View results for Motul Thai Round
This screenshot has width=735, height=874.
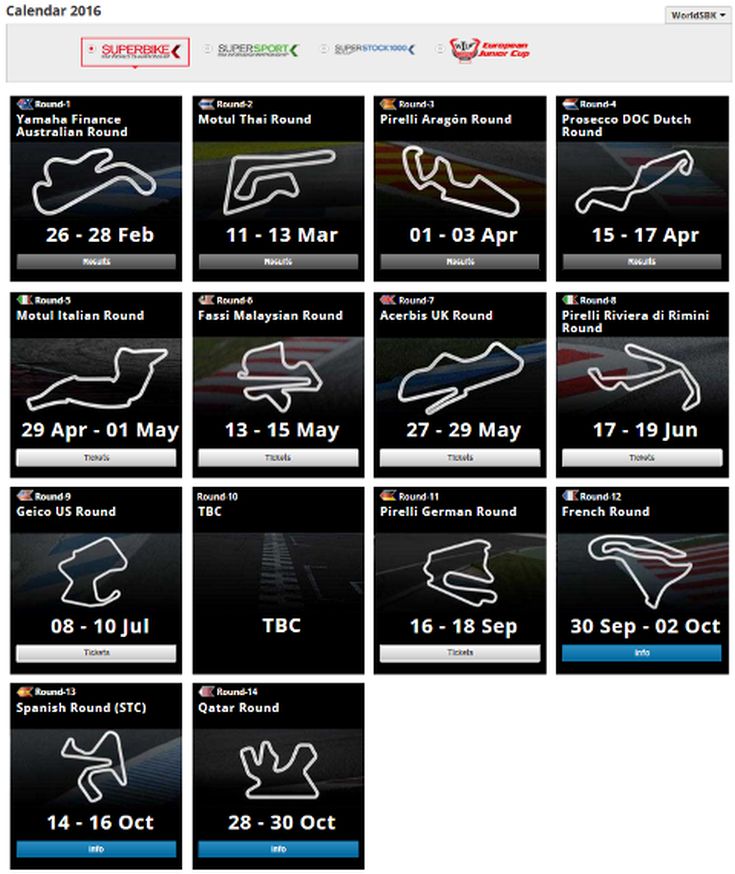(x=278, y=262)
